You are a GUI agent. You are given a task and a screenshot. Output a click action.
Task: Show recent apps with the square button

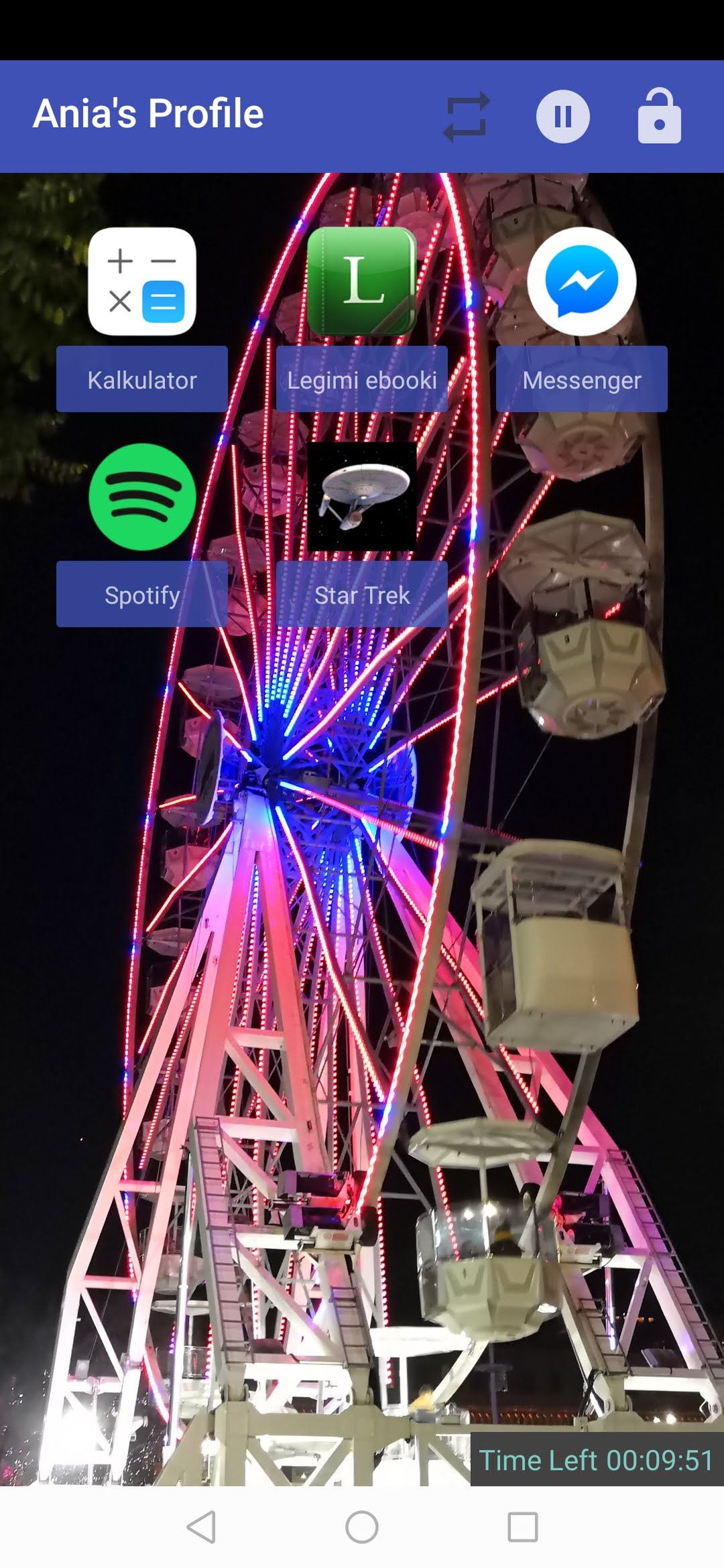(x=523, y=1527)
